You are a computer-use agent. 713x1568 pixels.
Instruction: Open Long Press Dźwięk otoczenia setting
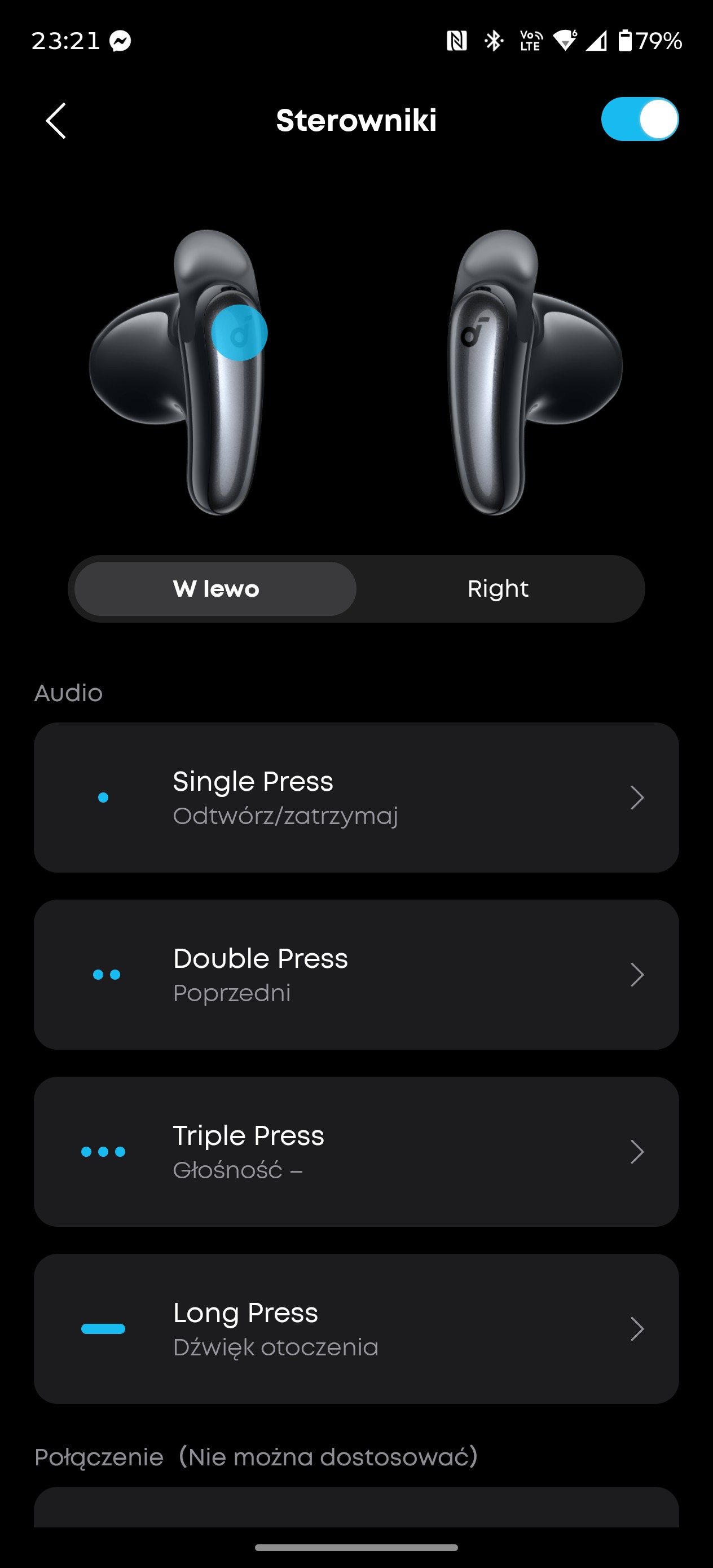356,1329
